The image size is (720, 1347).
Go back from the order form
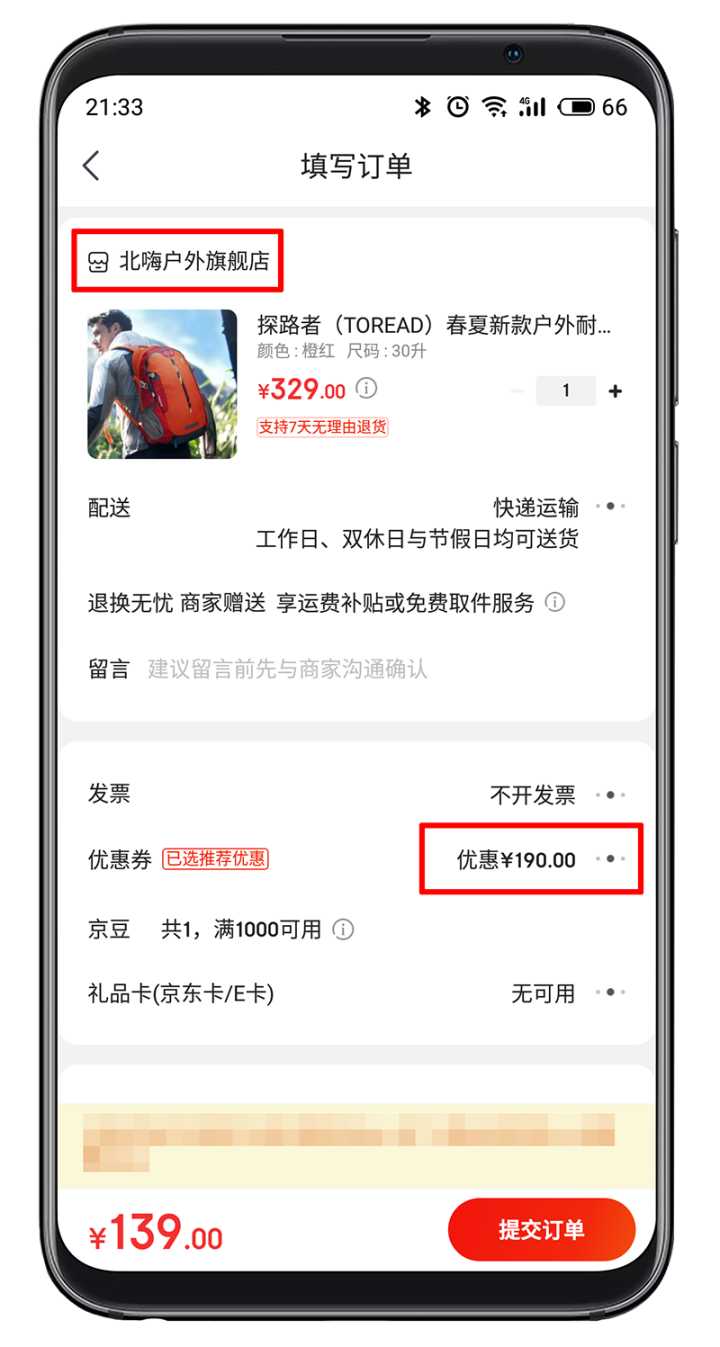point(91,166)
